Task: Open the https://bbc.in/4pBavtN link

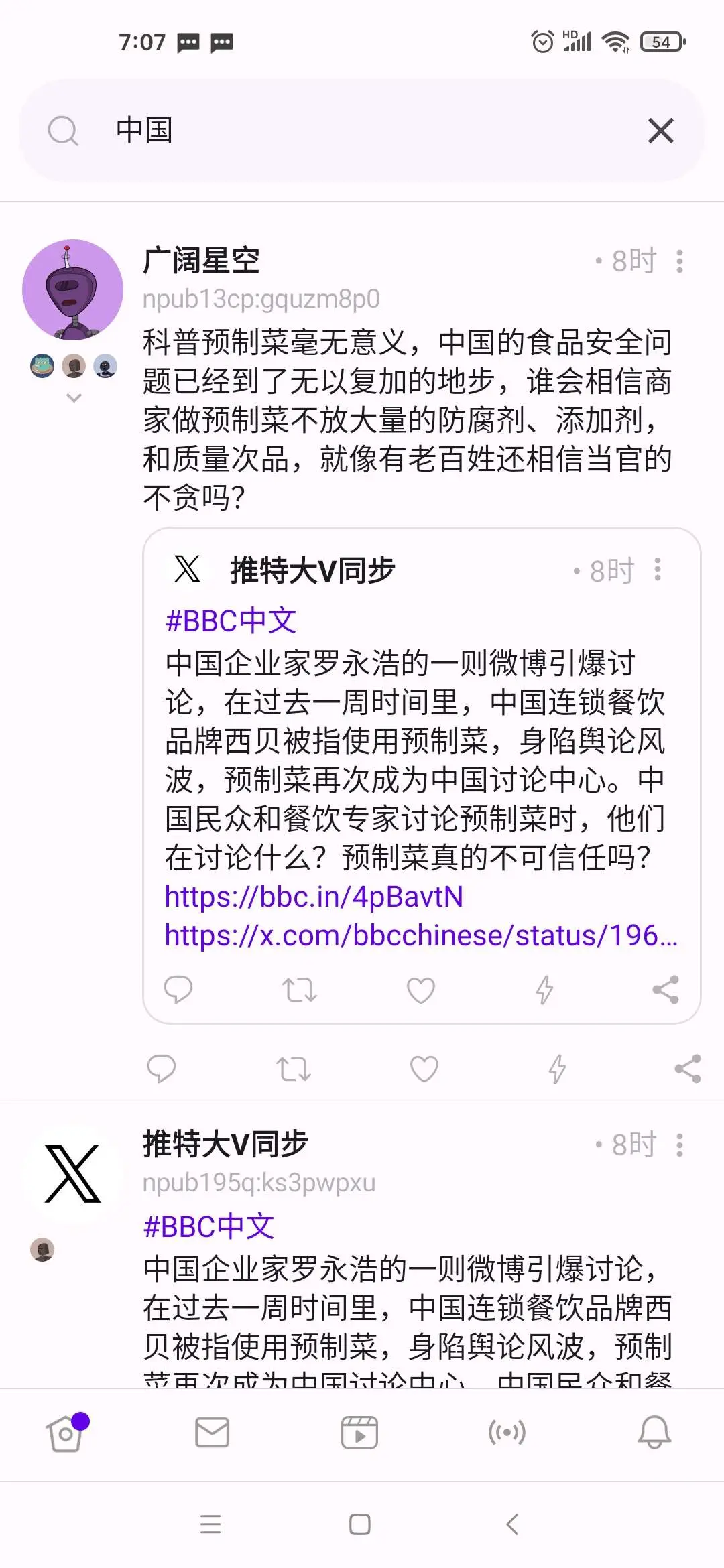Action: click(314, 897)
